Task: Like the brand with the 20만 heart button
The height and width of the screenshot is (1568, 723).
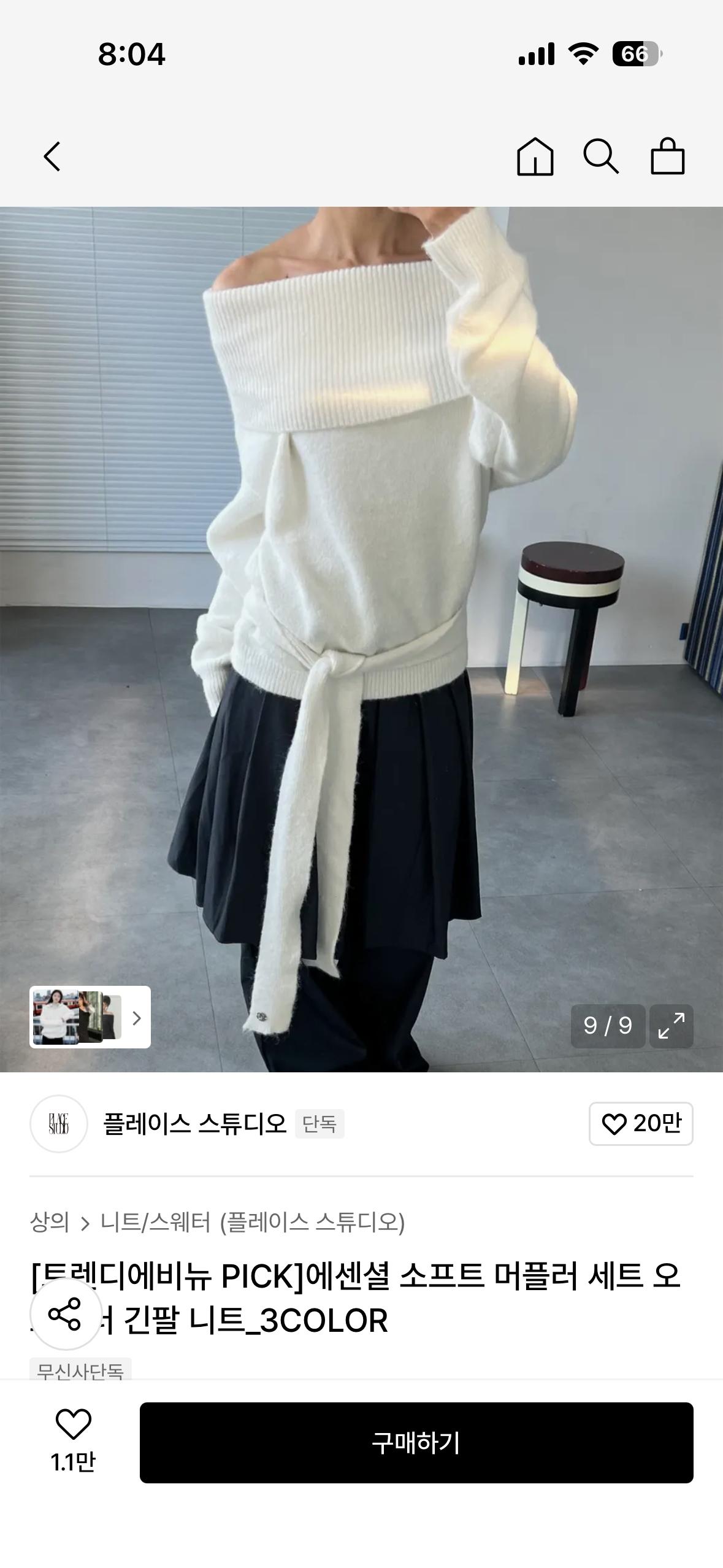Action: coord(641,1123)
